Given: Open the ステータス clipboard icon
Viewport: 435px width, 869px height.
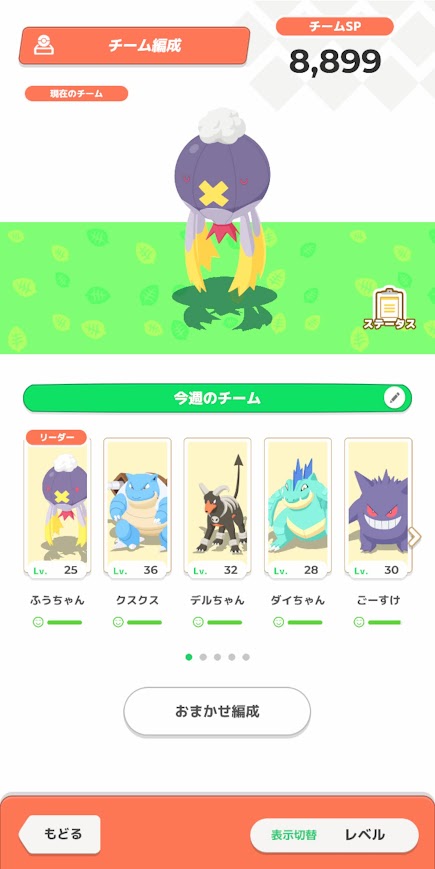Looking at the screenshot, I should (x=389, y=309).
